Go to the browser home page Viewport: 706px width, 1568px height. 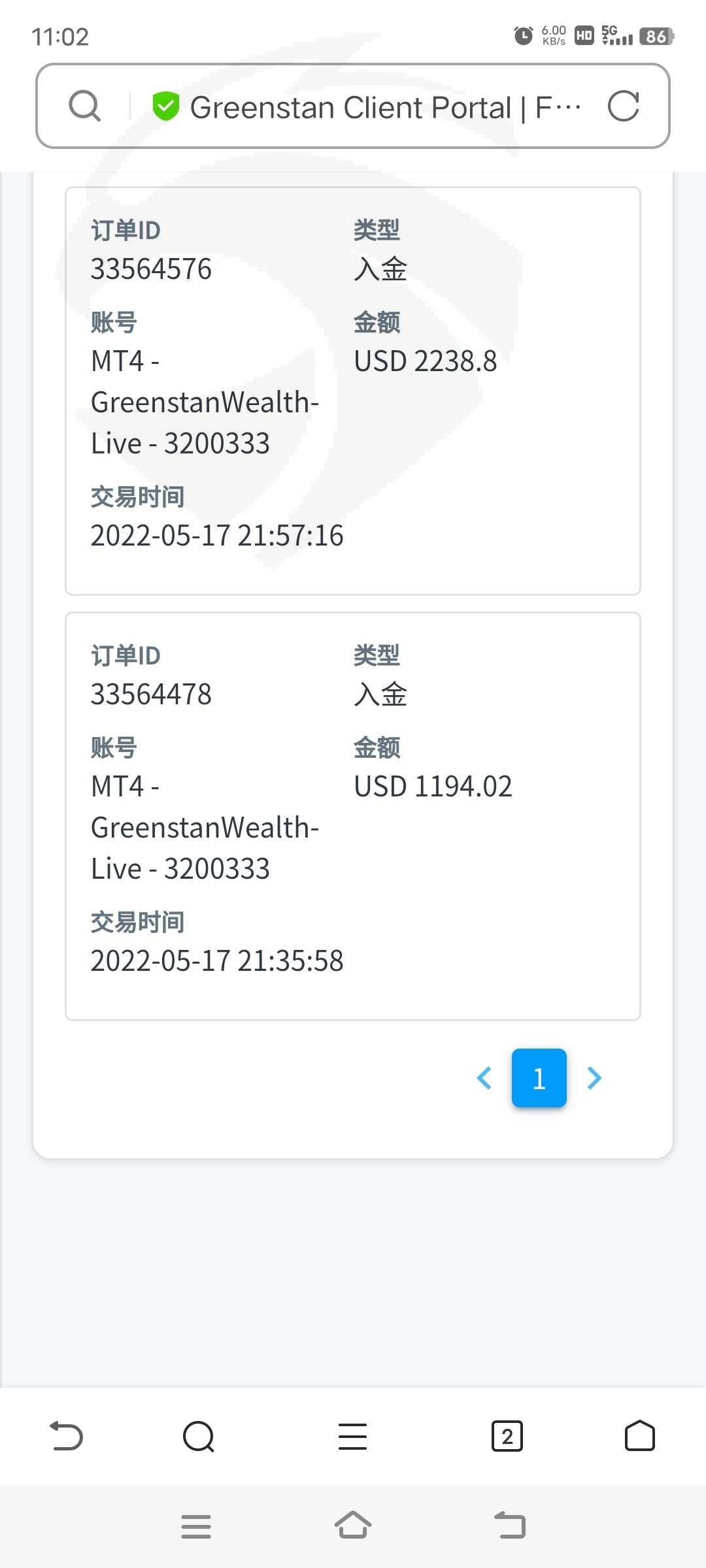point(640,1436)
